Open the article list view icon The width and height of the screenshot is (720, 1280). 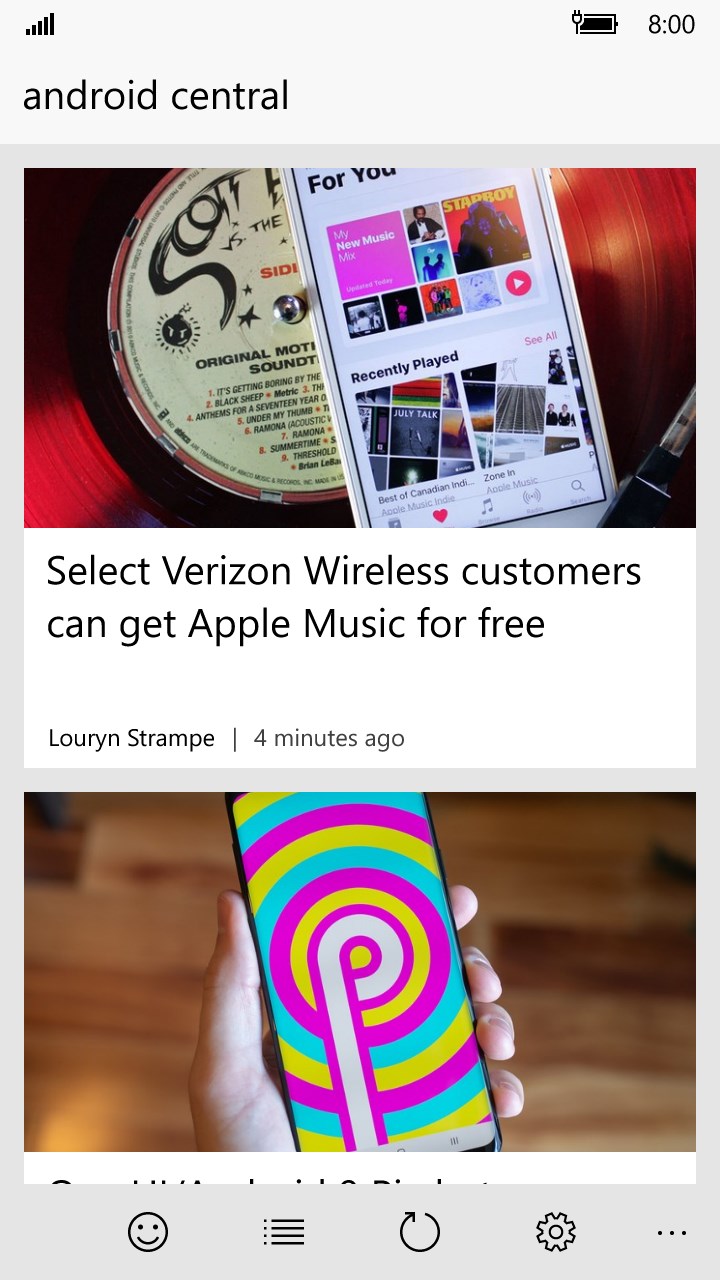pos(284,1232)
